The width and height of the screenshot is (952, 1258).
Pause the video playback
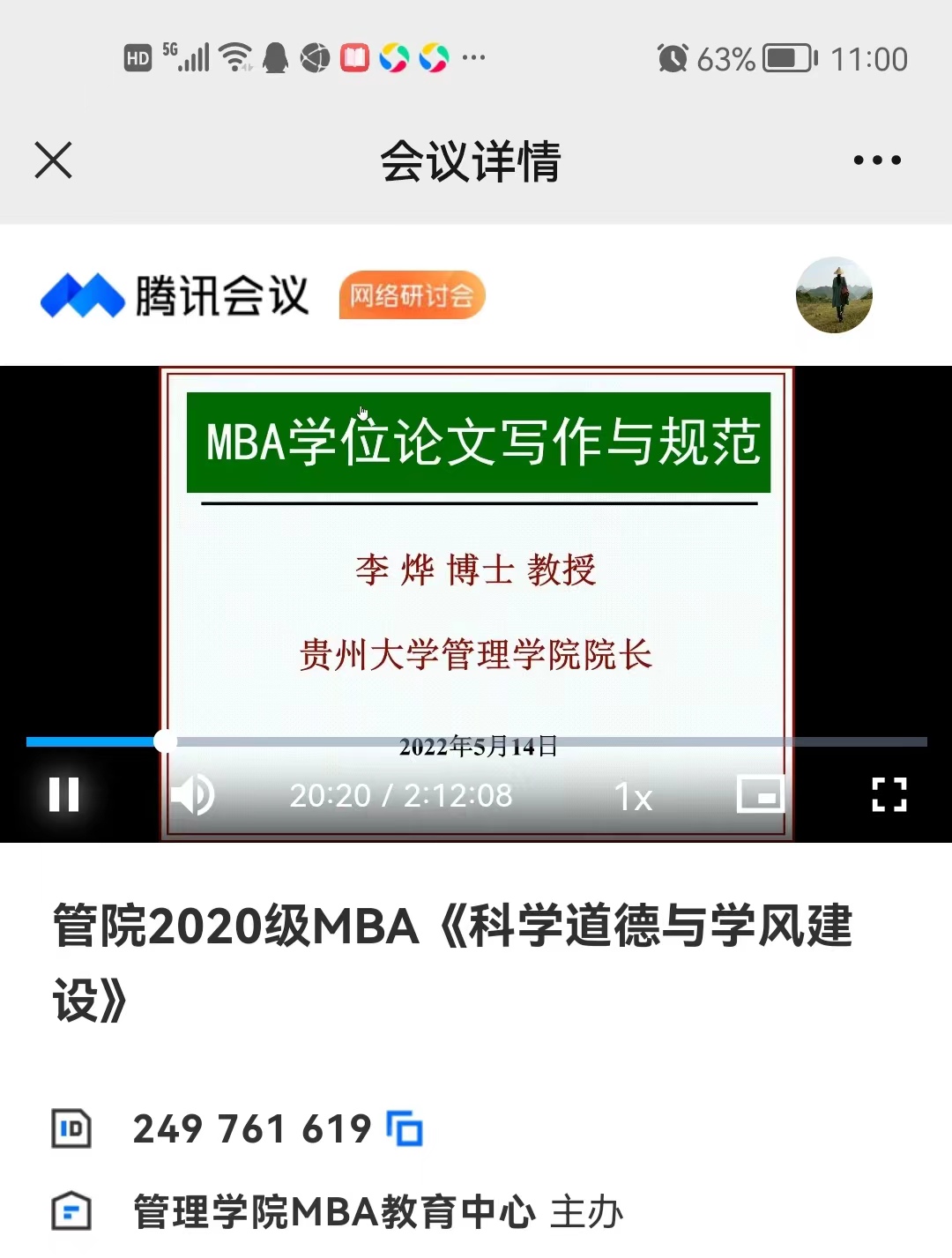(63, 794)
